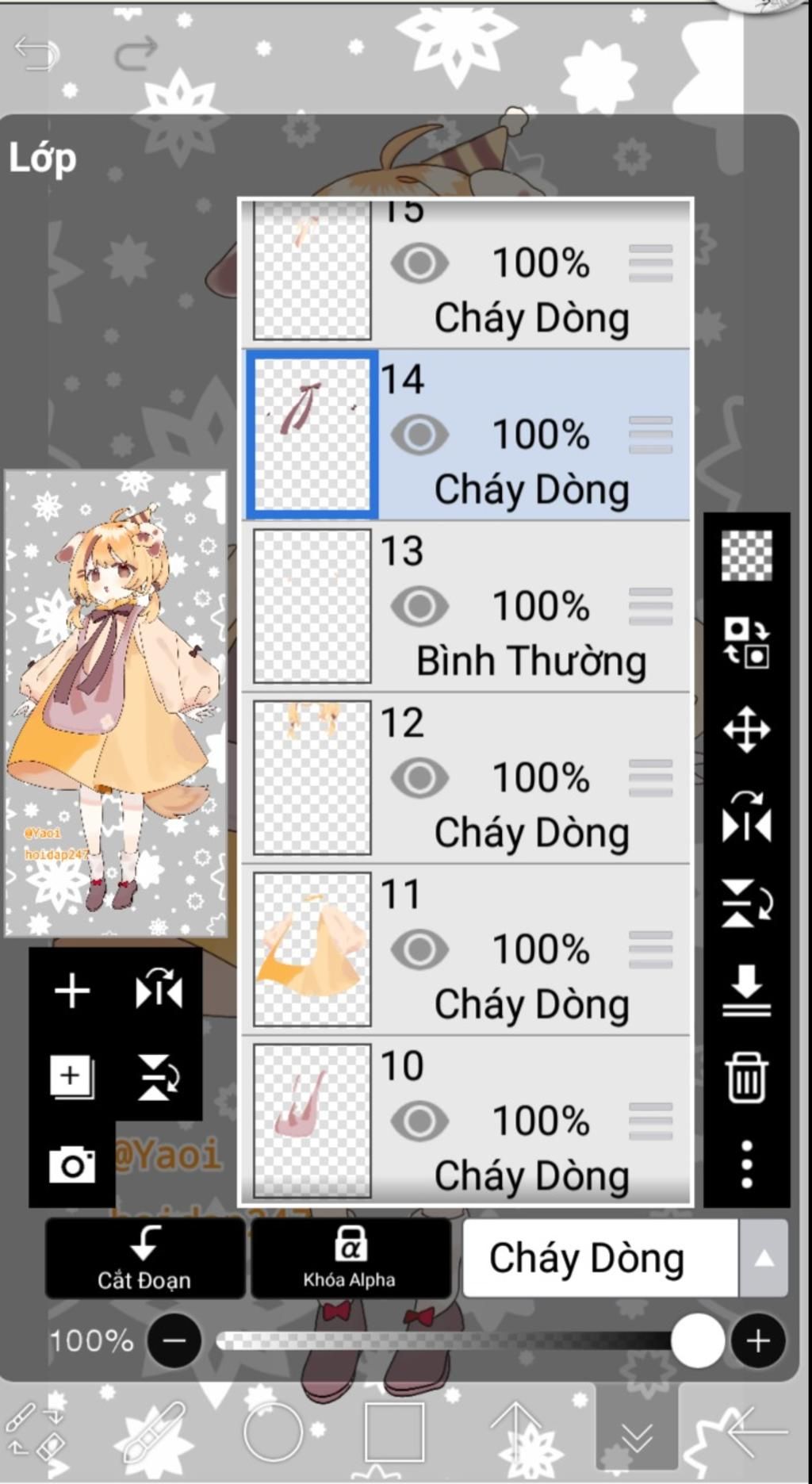Add a new layer with plus button
Viewport: 812px width, 1484px height.
tap(72, 991)
